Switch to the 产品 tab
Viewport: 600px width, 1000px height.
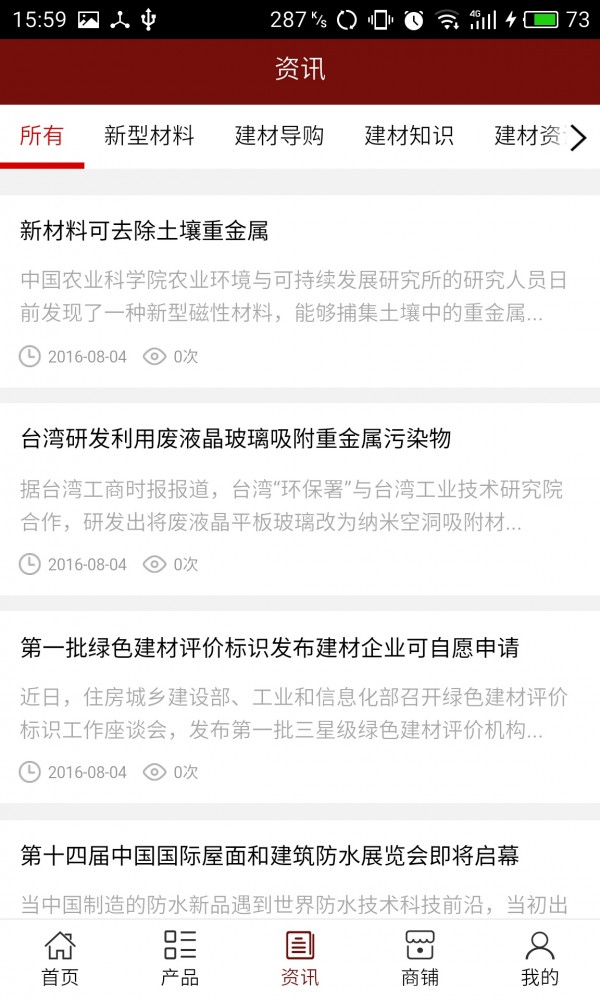point(180,958)
